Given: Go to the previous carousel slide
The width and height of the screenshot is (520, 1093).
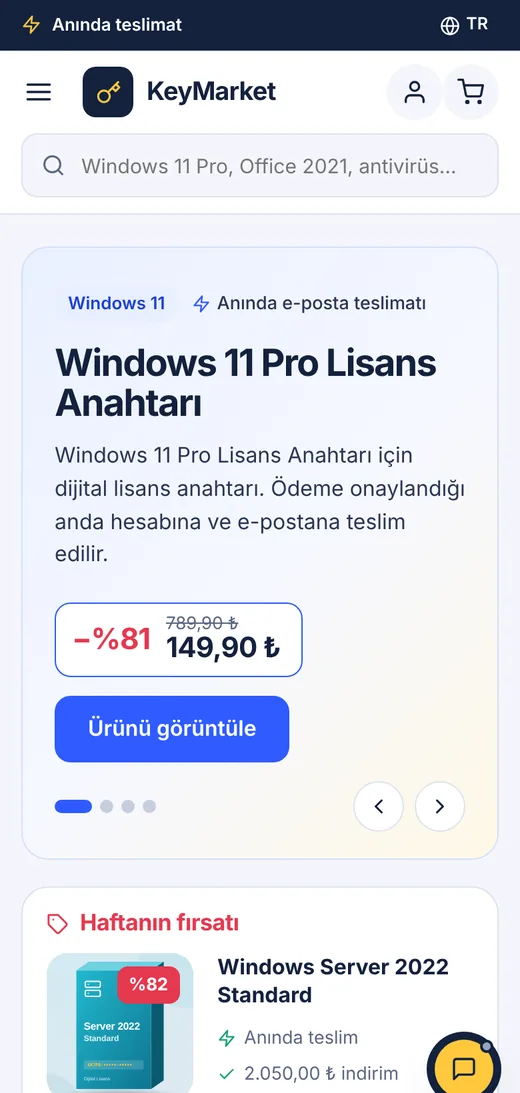Looking at the screenshot, I should click(x=378, y=807).
